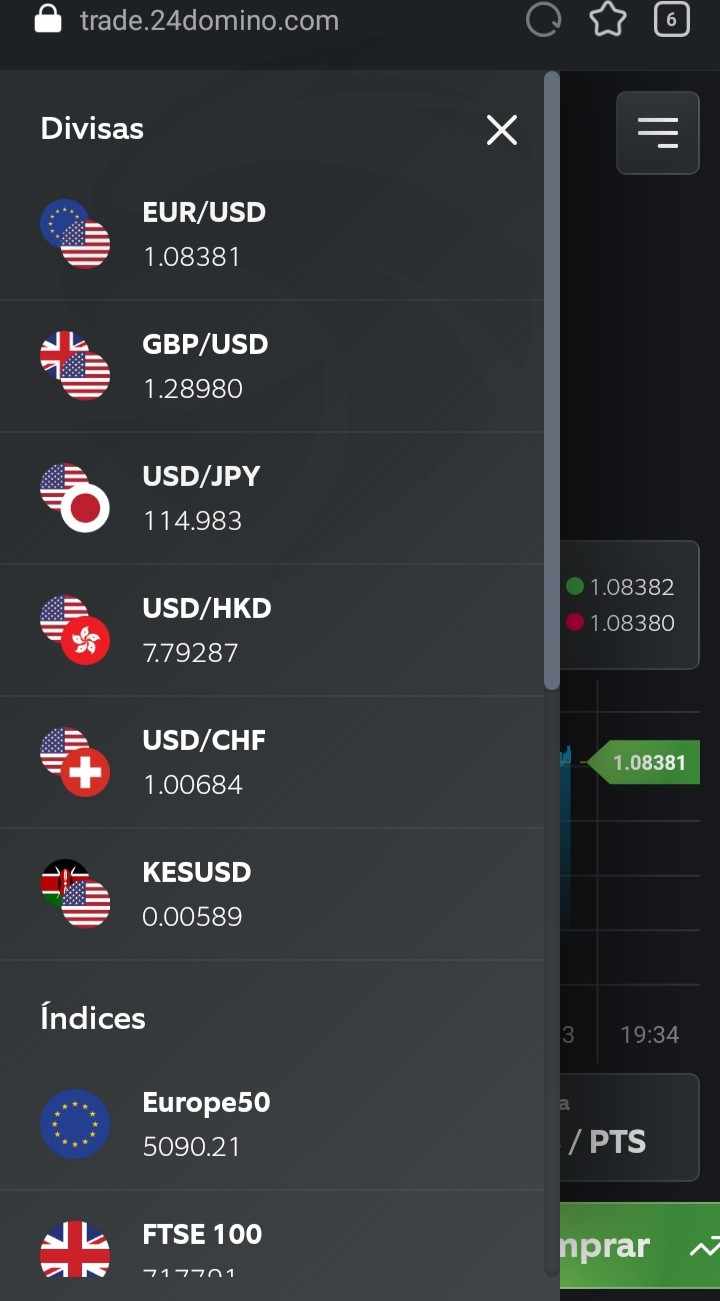Tap the green Comprar button

coord(640,1246)
